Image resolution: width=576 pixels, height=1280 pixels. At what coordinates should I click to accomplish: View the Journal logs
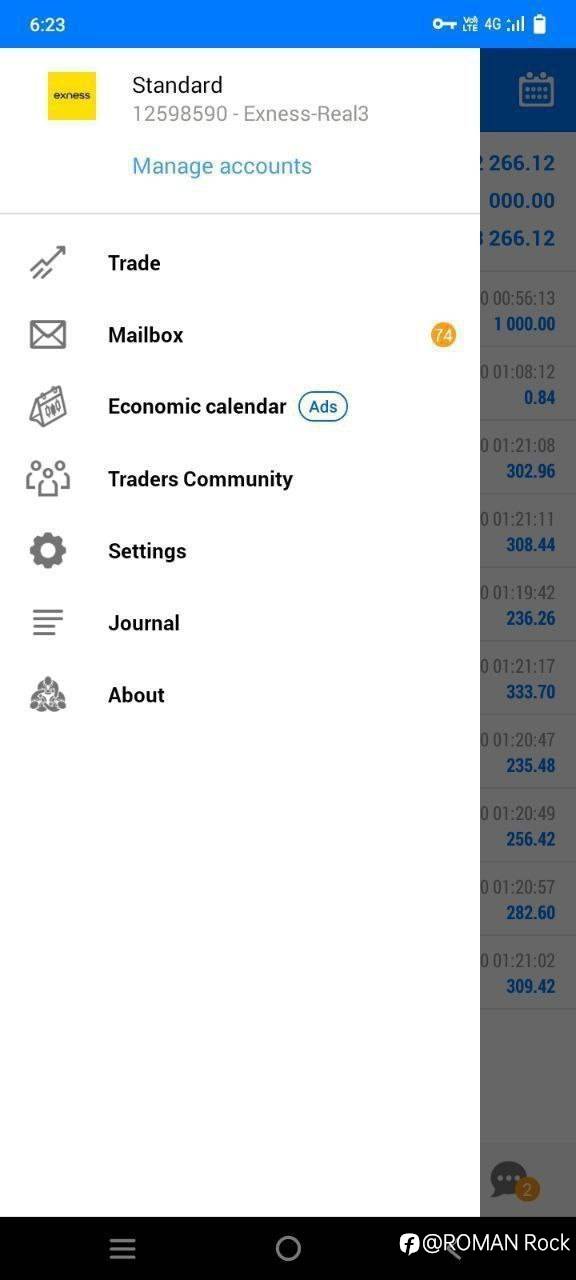click(240, 623)
